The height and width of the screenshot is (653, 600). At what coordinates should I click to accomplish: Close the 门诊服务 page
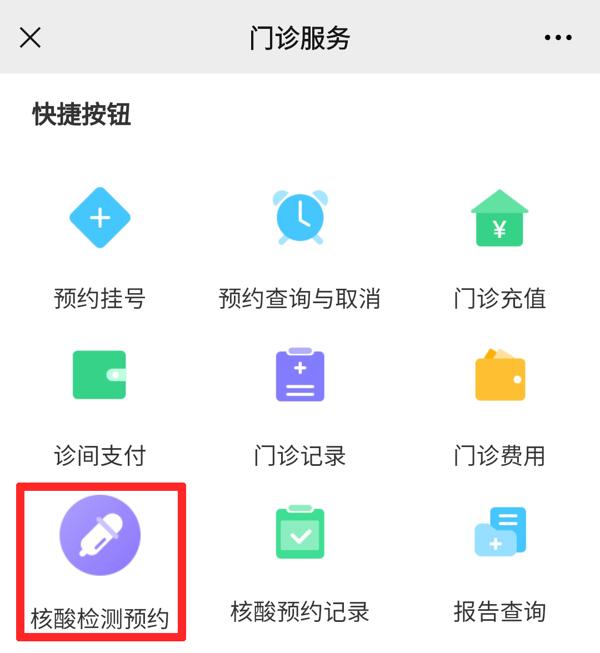[31, 38]
